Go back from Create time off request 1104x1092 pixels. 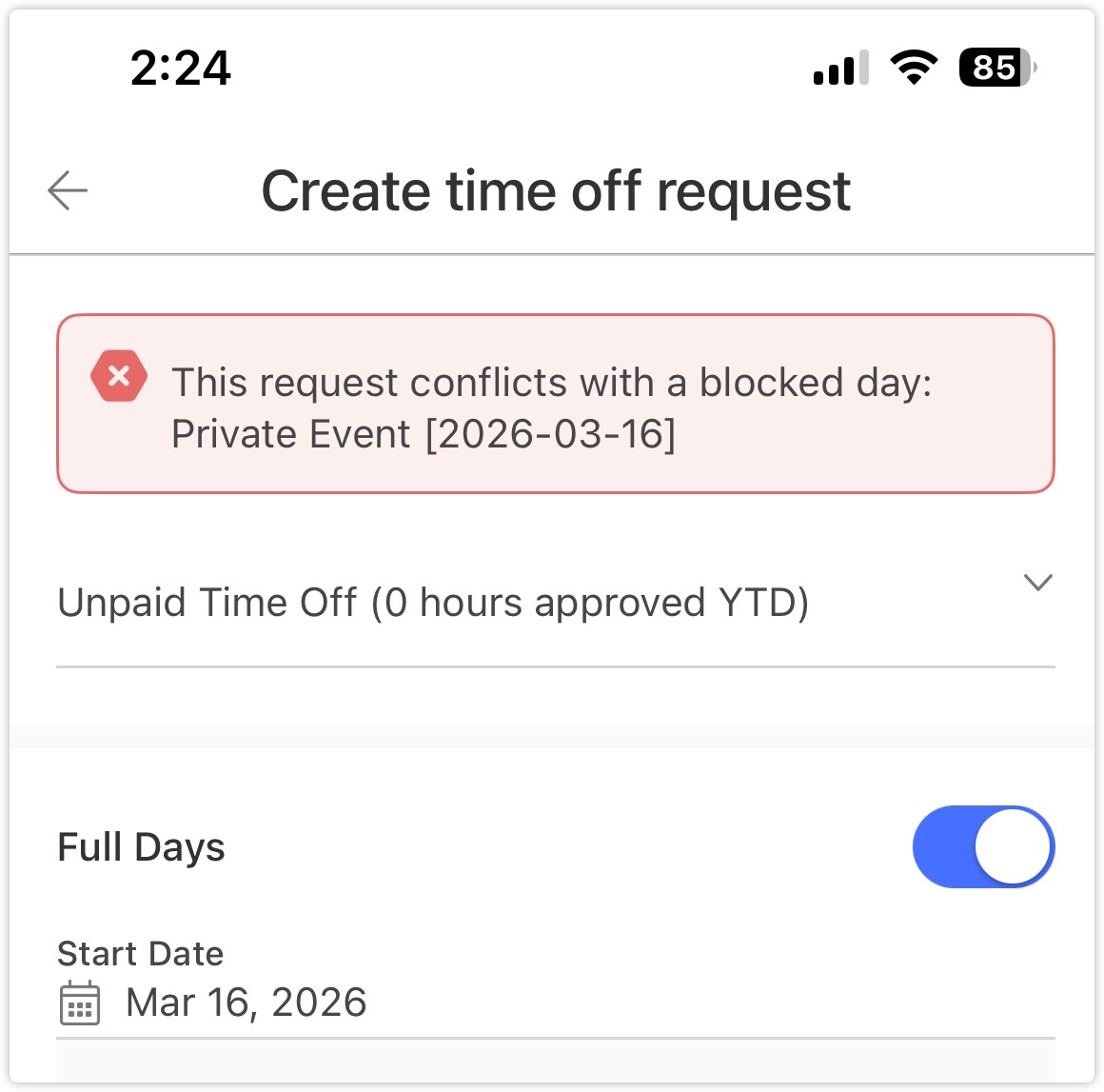click(68, 190)
